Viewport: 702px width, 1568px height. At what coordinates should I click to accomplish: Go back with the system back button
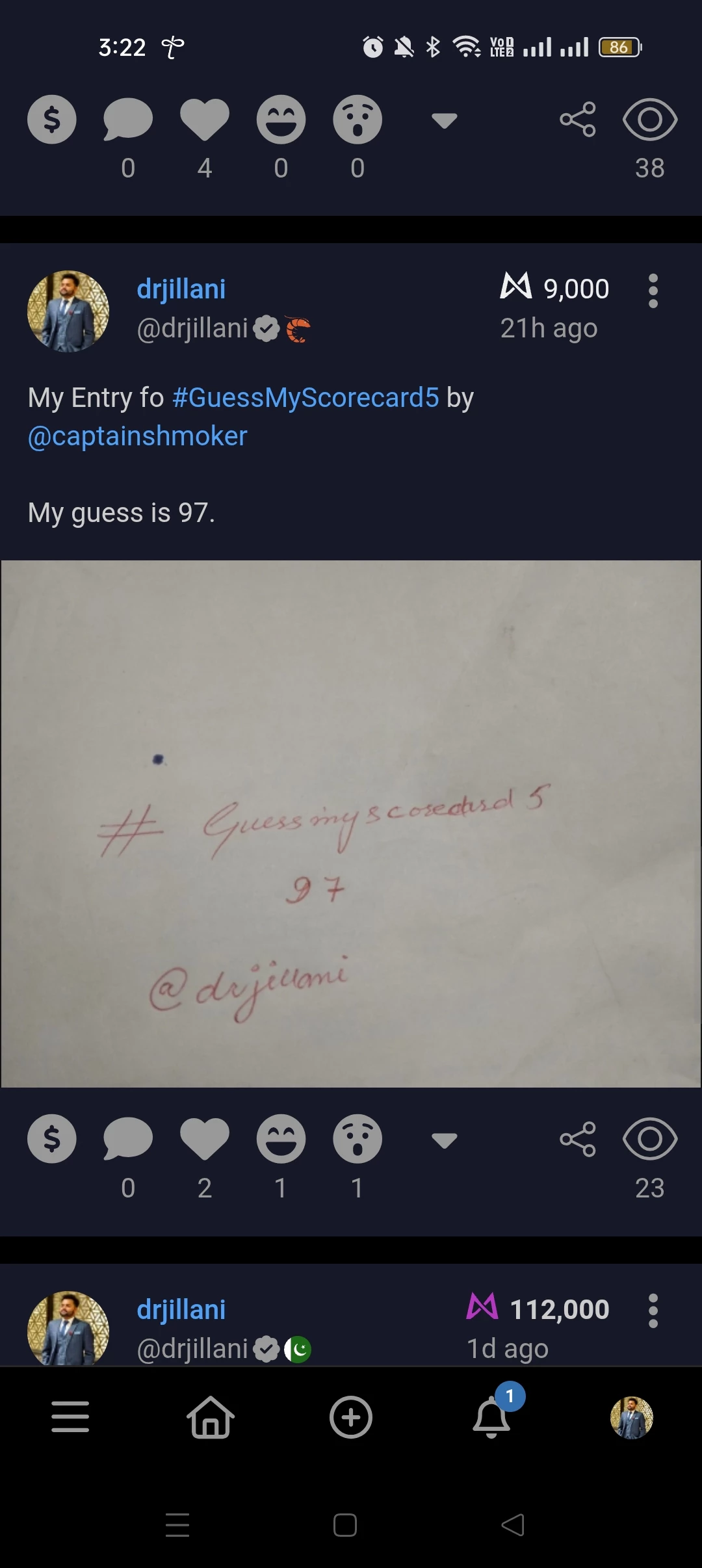[x=513, y=1525]
